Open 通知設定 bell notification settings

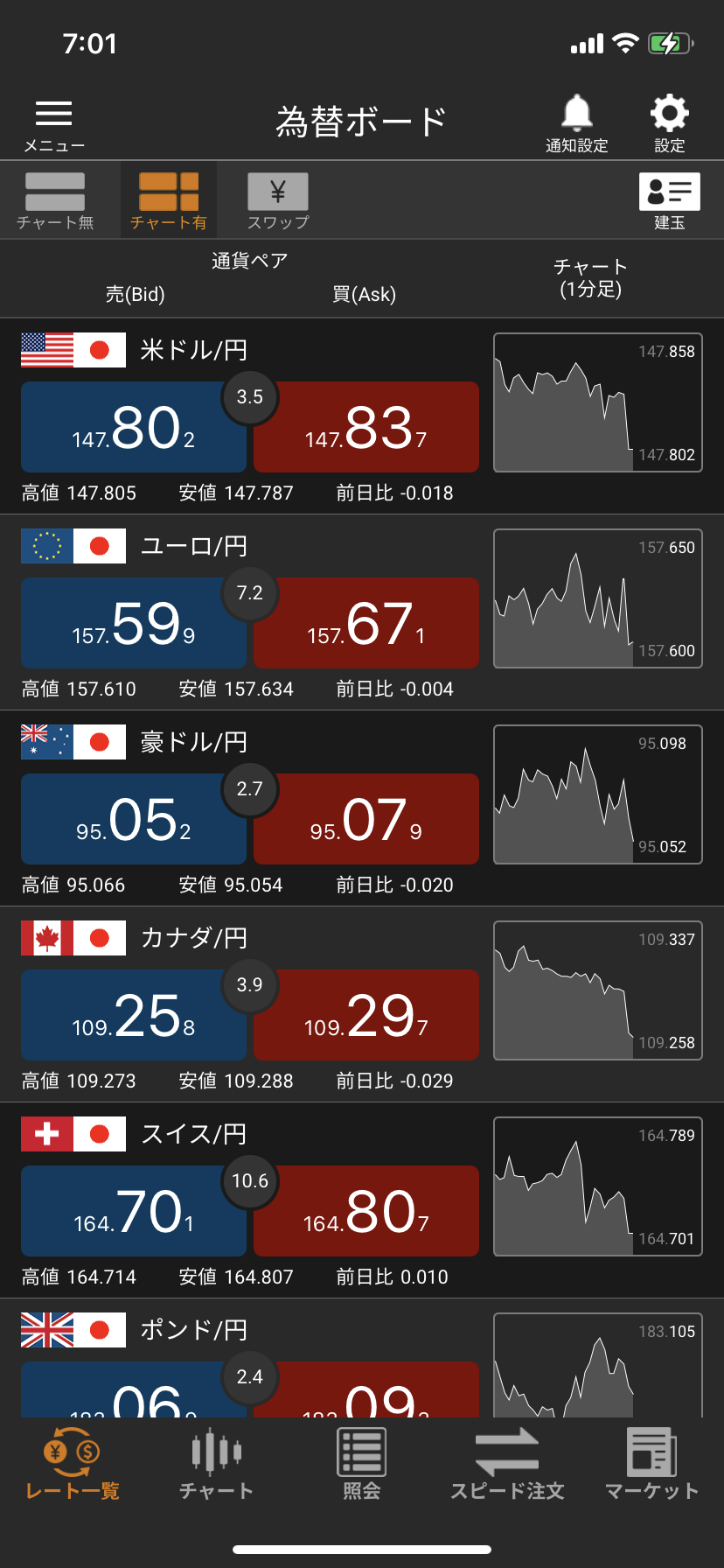click(577, 124)
